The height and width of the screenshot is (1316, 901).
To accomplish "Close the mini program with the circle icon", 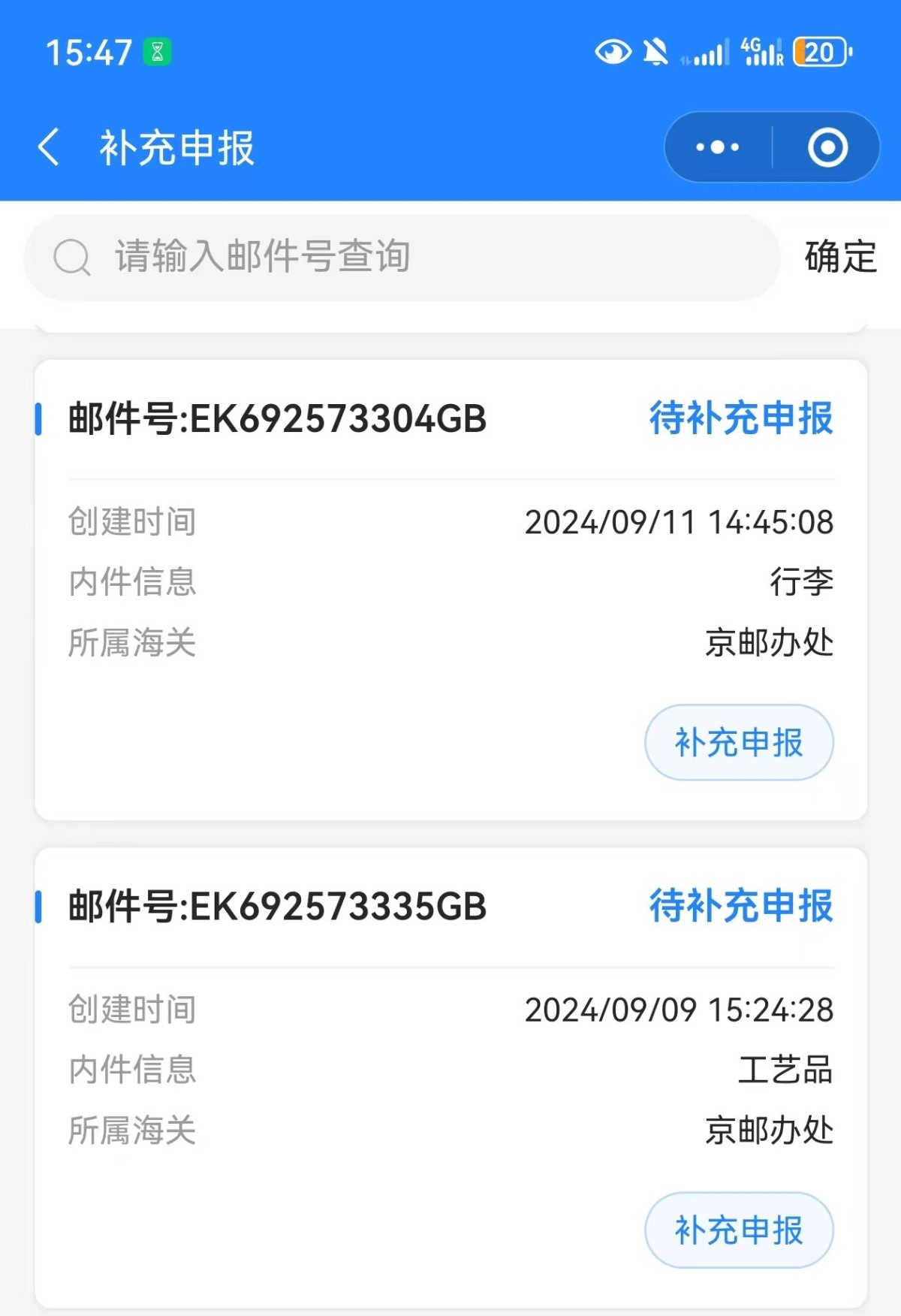I will point(827,147).
